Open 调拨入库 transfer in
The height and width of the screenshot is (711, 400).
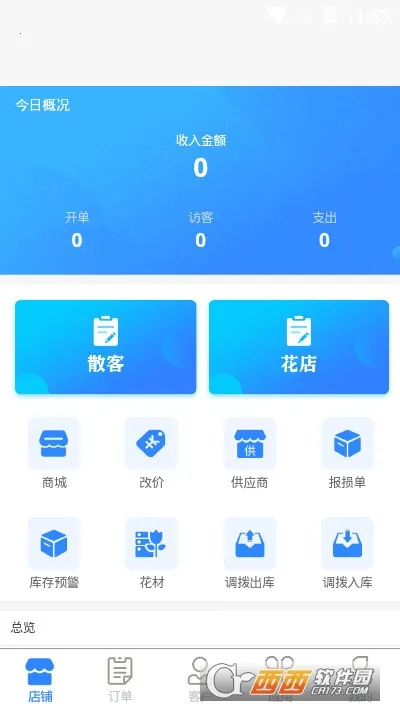pyautogui.click(x=347, y=553)
